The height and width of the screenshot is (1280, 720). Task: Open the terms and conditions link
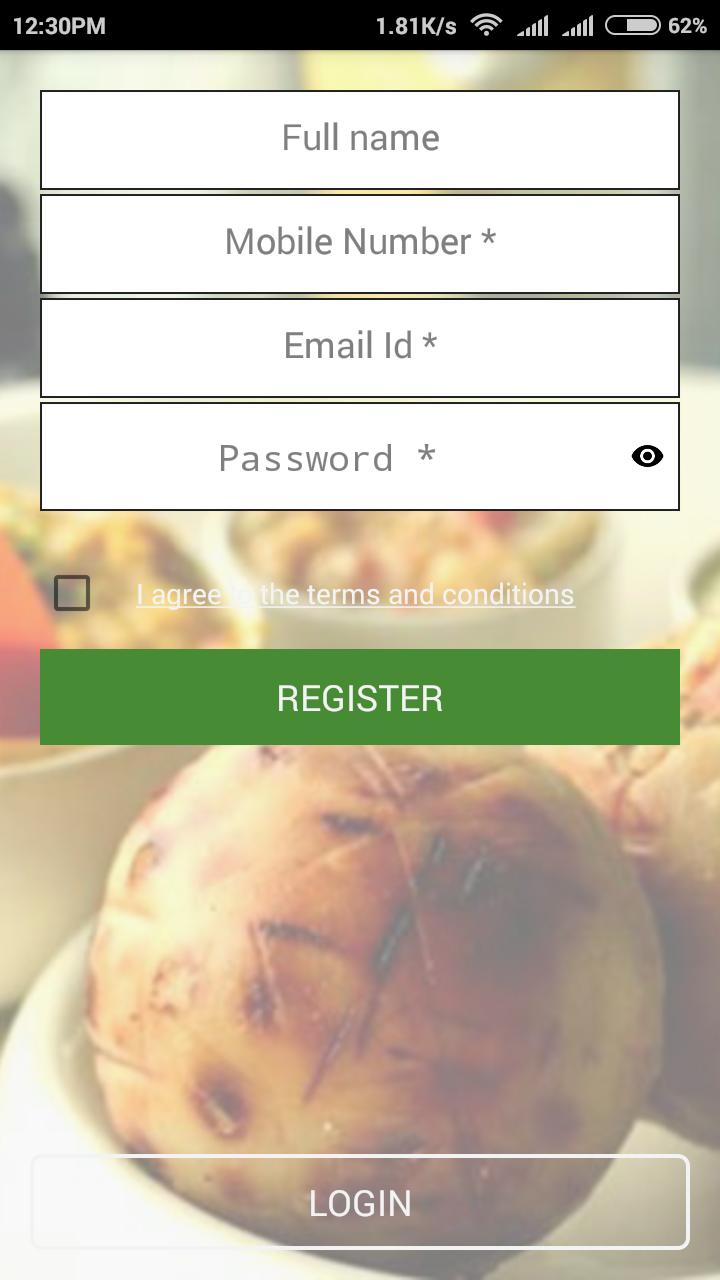coord(355,595)
